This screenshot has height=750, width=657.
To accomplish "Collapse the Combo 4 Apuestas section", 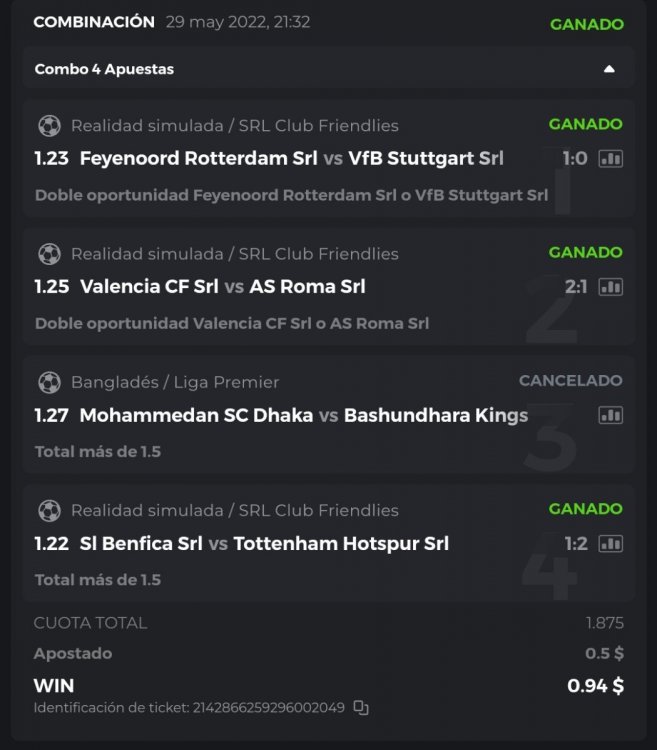I will 609,69.
